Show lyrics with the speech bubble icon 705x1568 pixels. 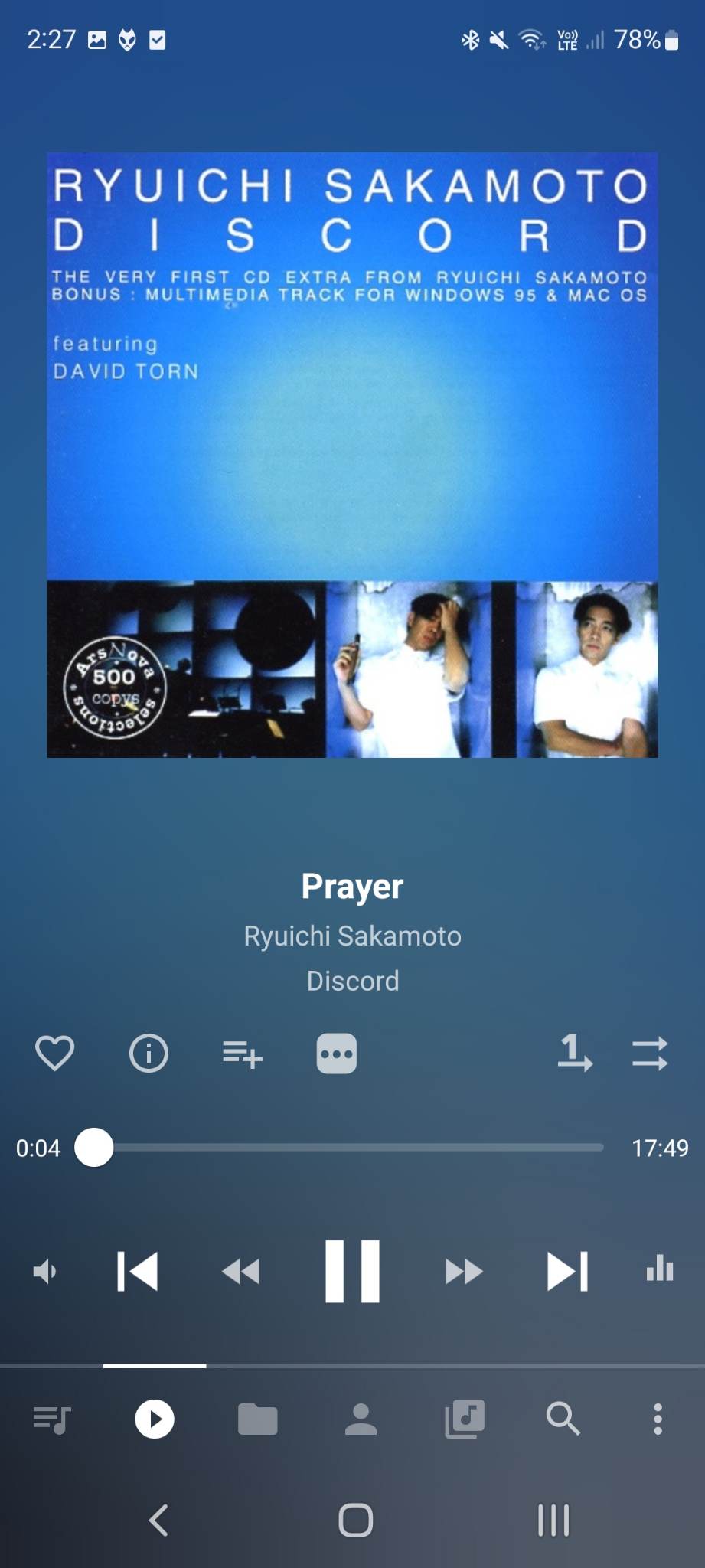337,1053
